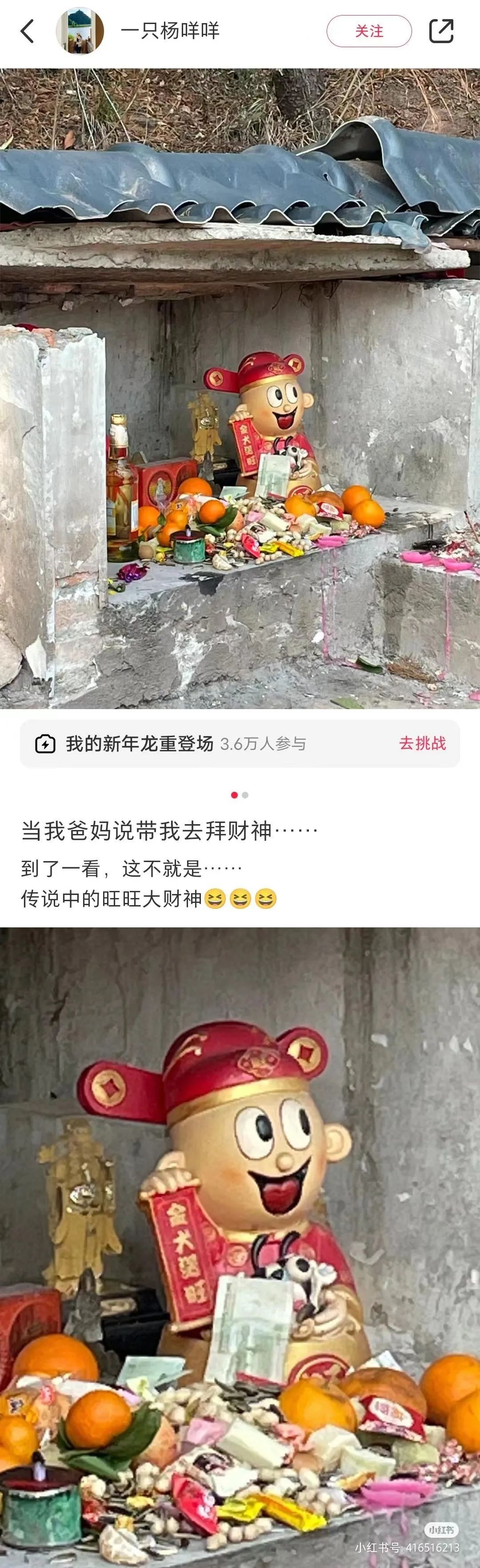This screenshot has height=1568, width=480.
Task: View the shrine photo in full screen
Action: 240,389
